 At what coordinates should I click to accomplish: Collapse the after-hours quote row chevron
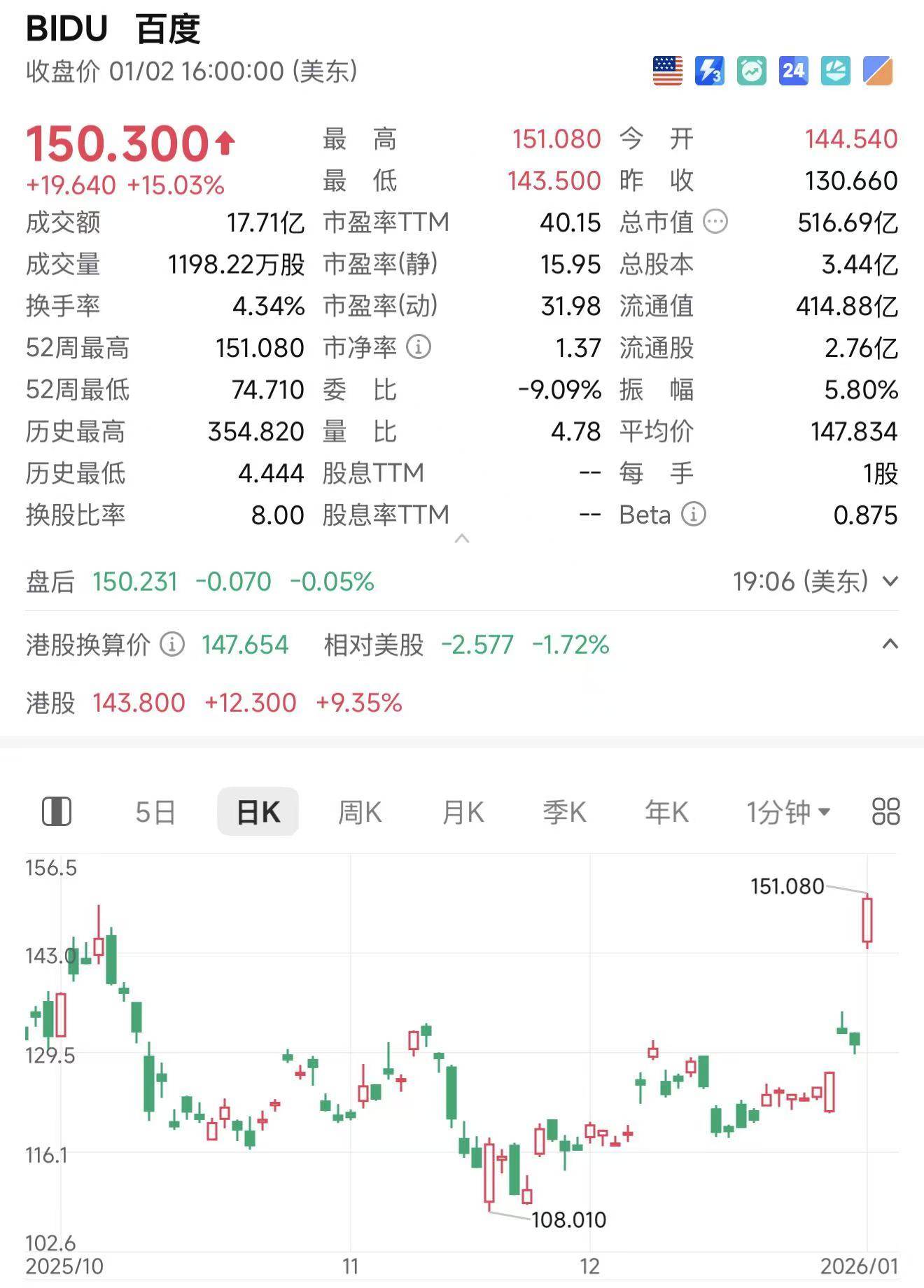tap(890, 581)
